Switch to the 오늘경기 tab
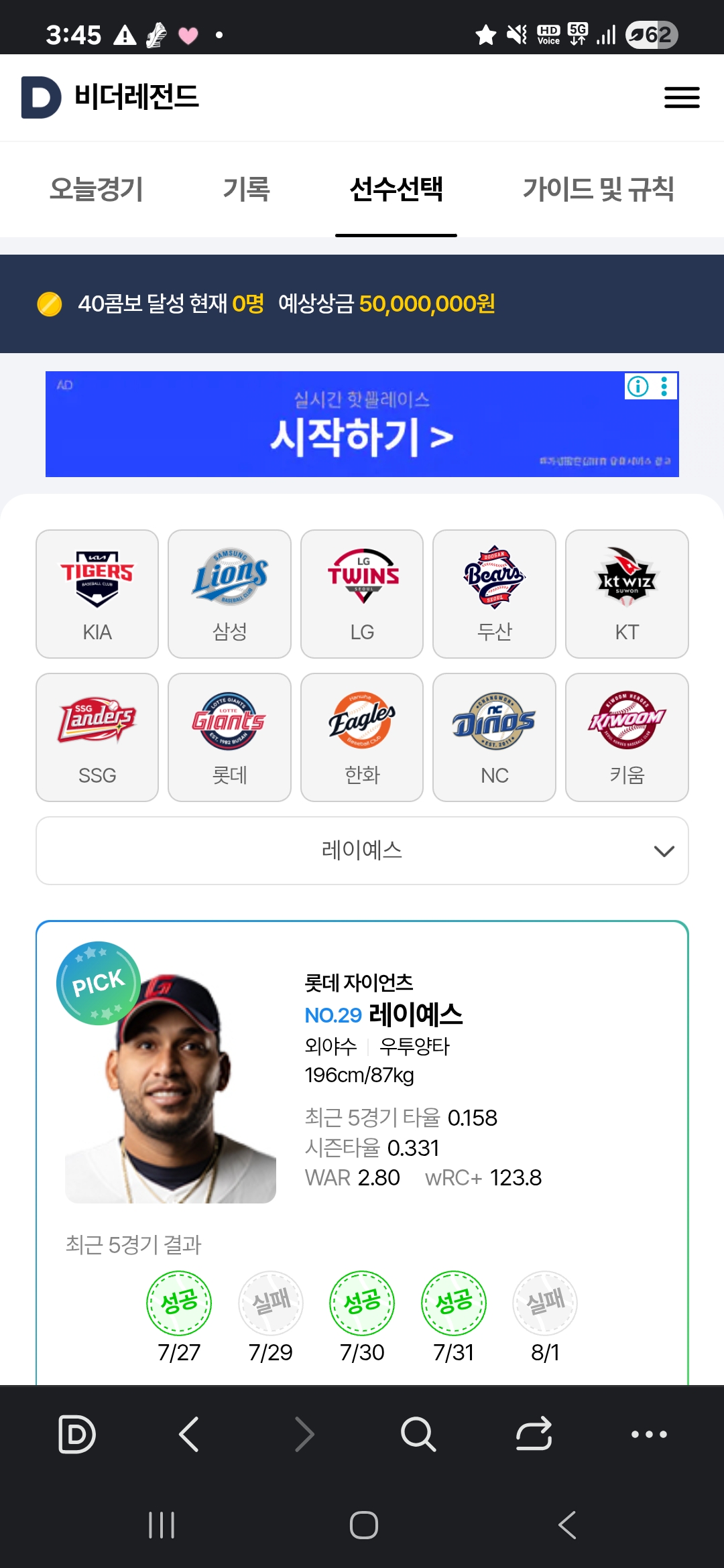The image size is (724, 1568). click(97, 189)
